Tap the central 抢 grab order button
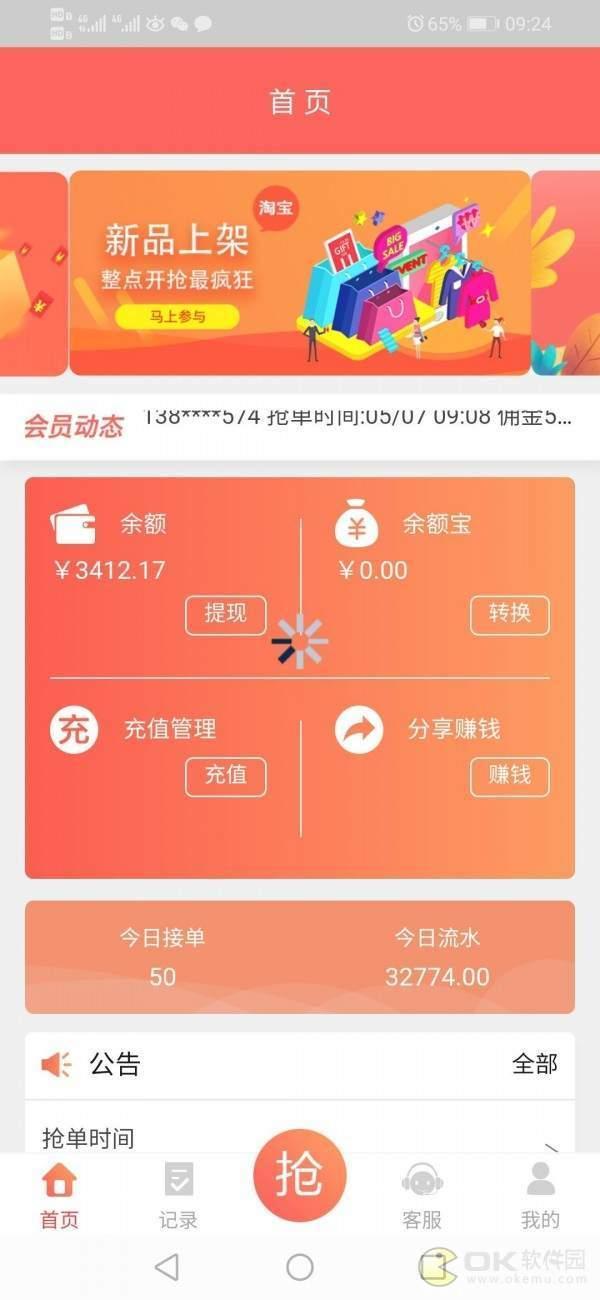 pyautogui.click(x=300, y=1176)
